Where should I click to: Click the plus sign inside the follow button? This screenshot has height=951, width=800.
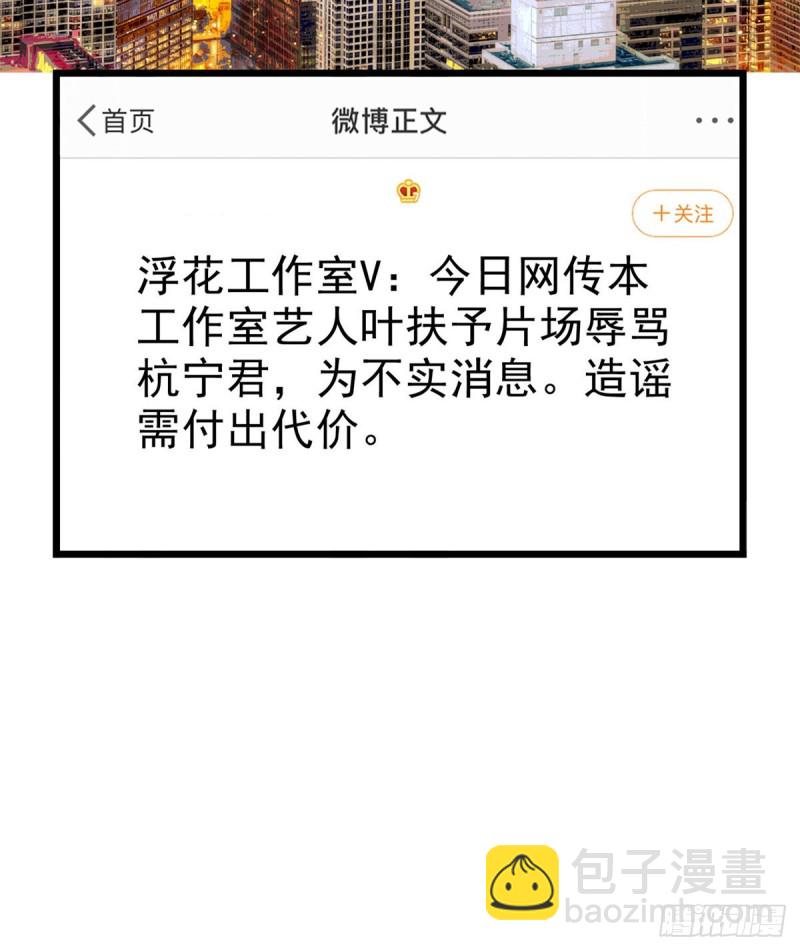pos(660,213)
